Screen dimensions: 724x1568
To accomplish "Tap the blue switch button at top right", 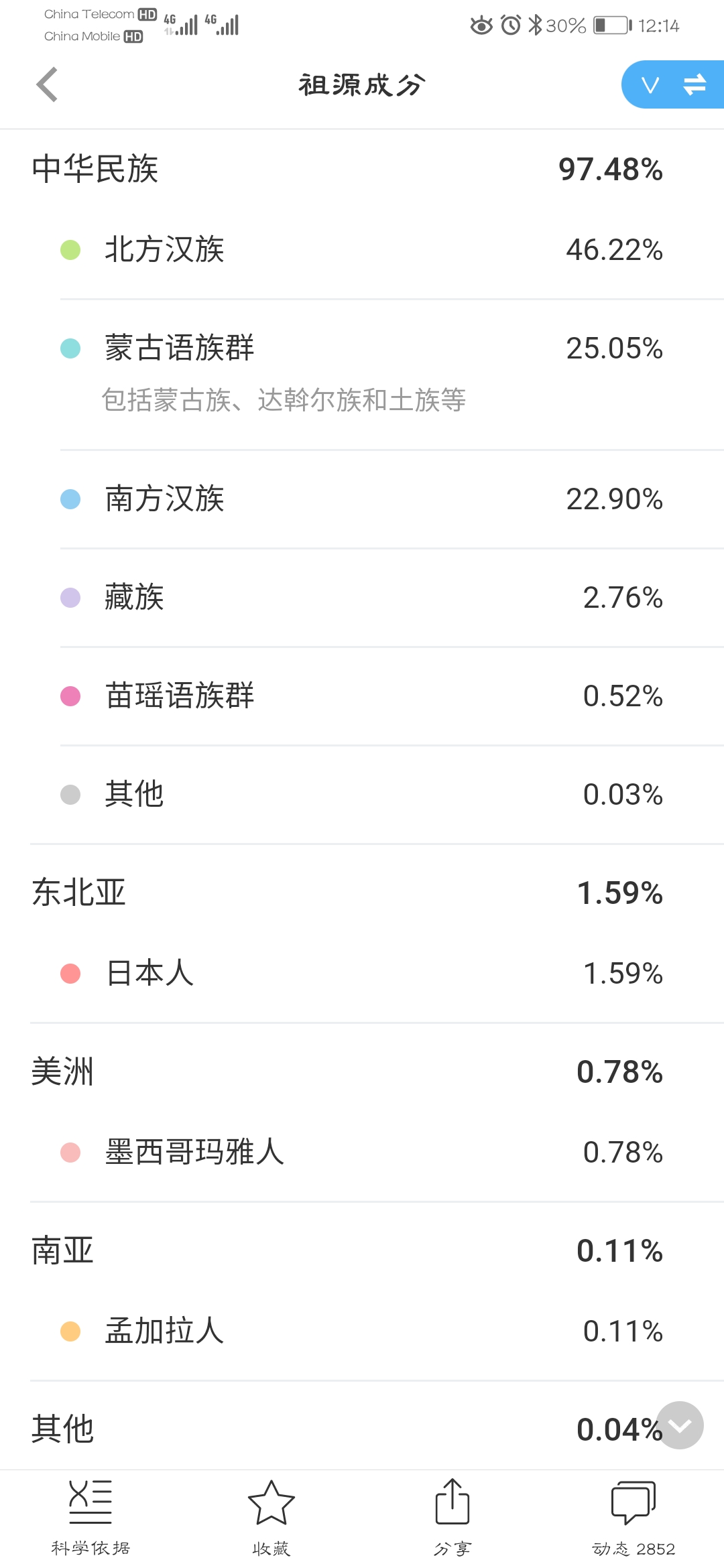I will pos(673,84).
